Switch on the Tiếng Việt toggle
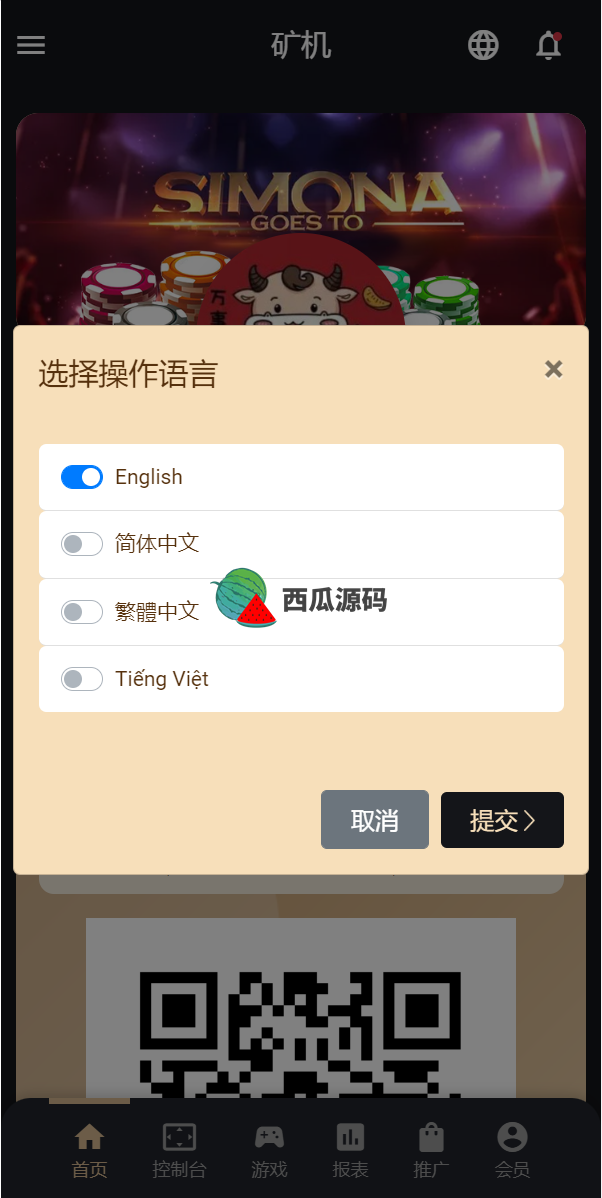Image resolution: width=602 pixels, height=1198 pixels. click(82, 679)
